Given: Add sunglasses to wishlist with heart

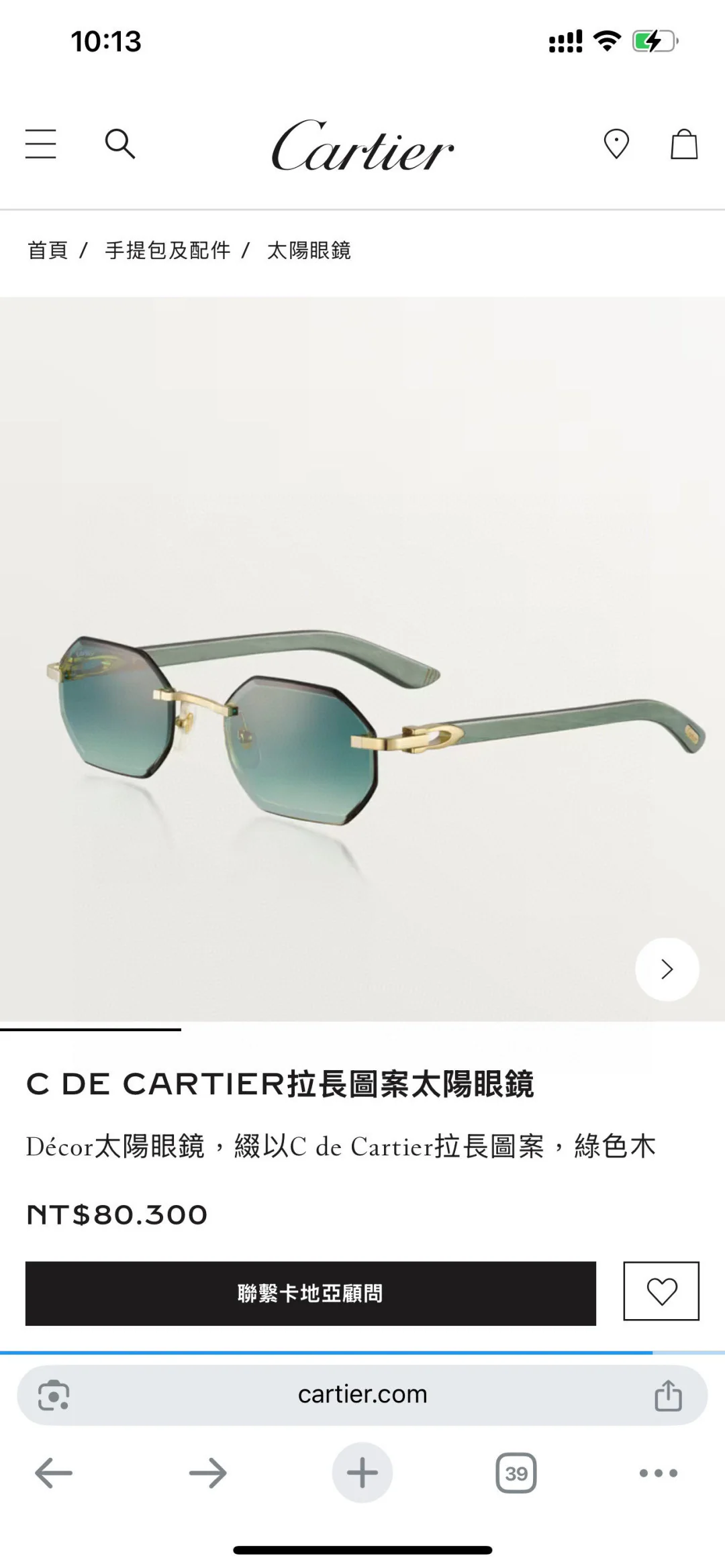Looking at the screenshot, I should click(661, 1291).
